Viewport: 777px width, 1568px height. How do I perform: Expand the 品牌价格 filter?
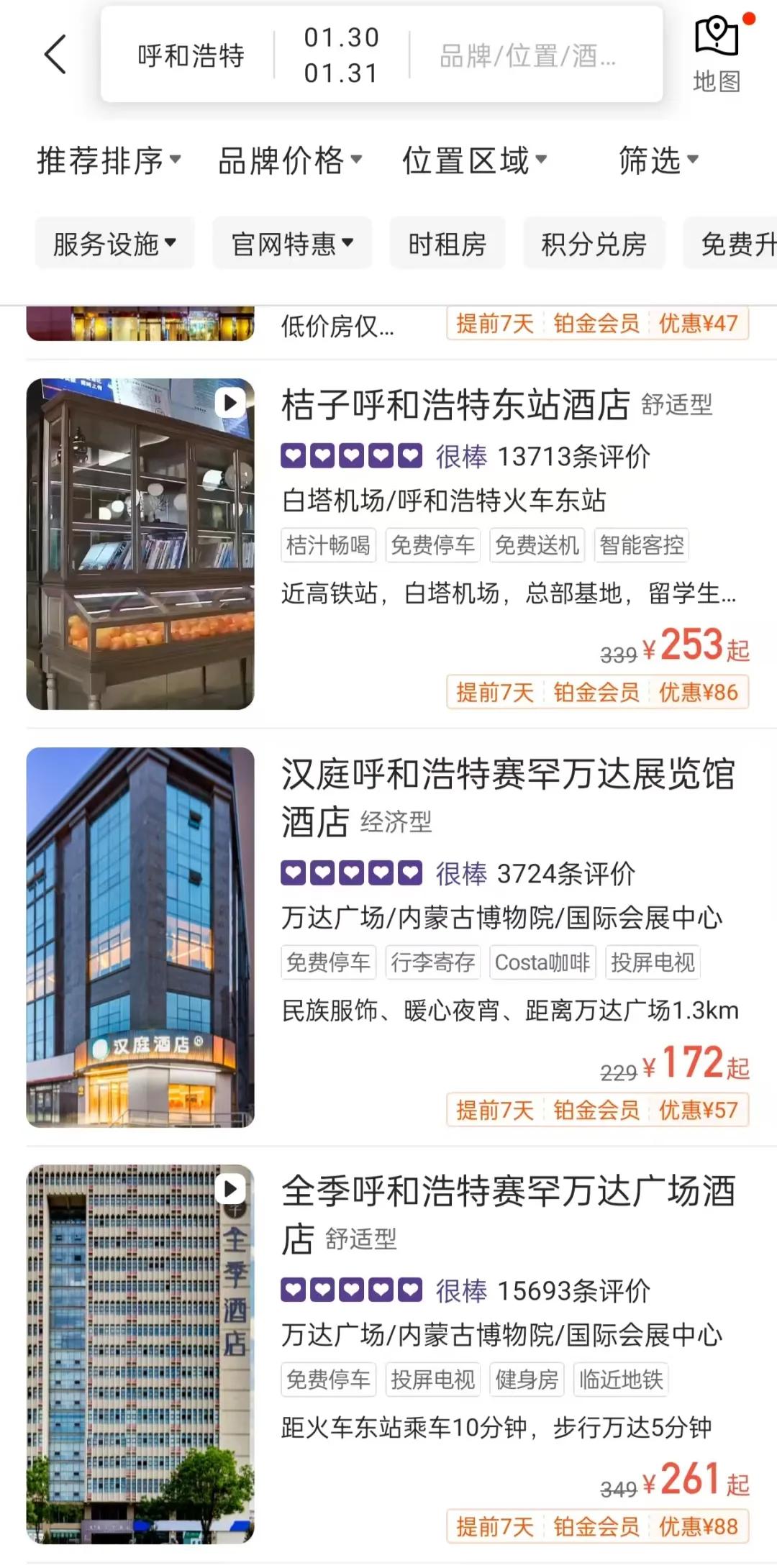pyautogui.click(x=289, y=160)
